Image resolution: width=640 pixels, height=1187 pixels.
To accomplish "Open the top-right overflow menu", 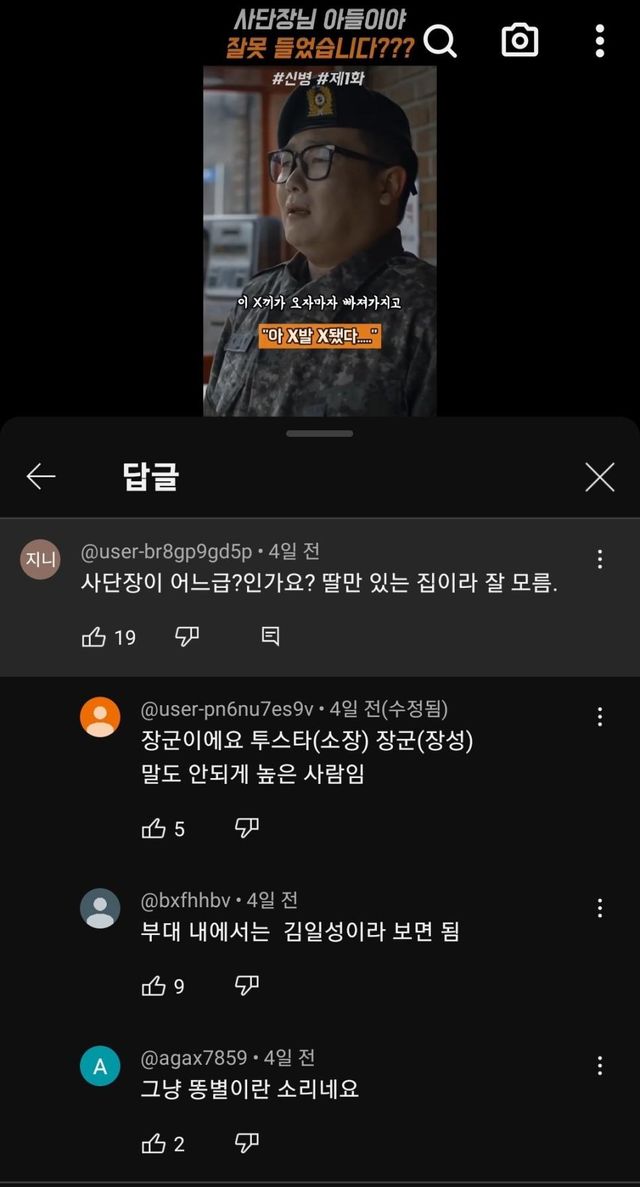I will 599,41.
